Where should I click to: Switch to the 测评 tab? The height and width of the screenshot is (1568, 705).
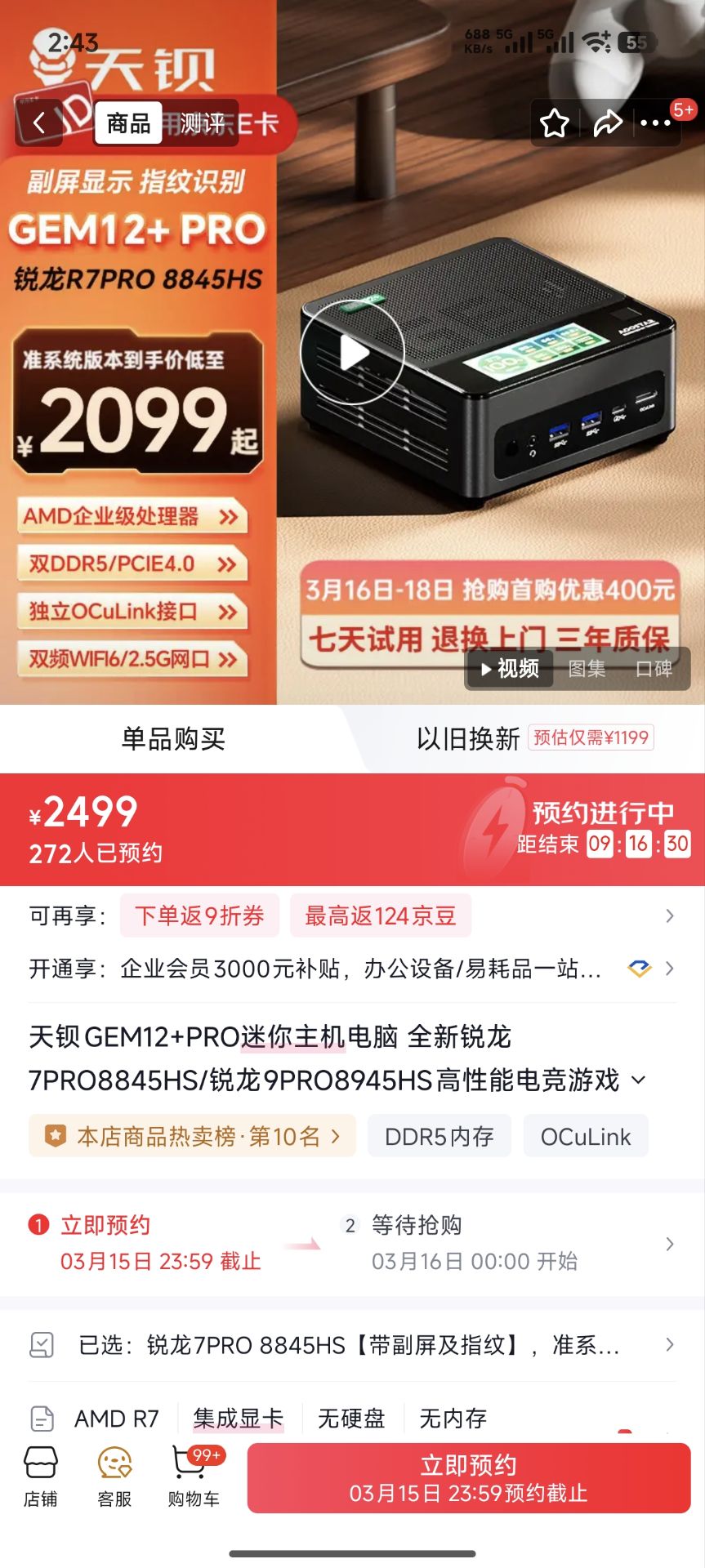point(202,123)
